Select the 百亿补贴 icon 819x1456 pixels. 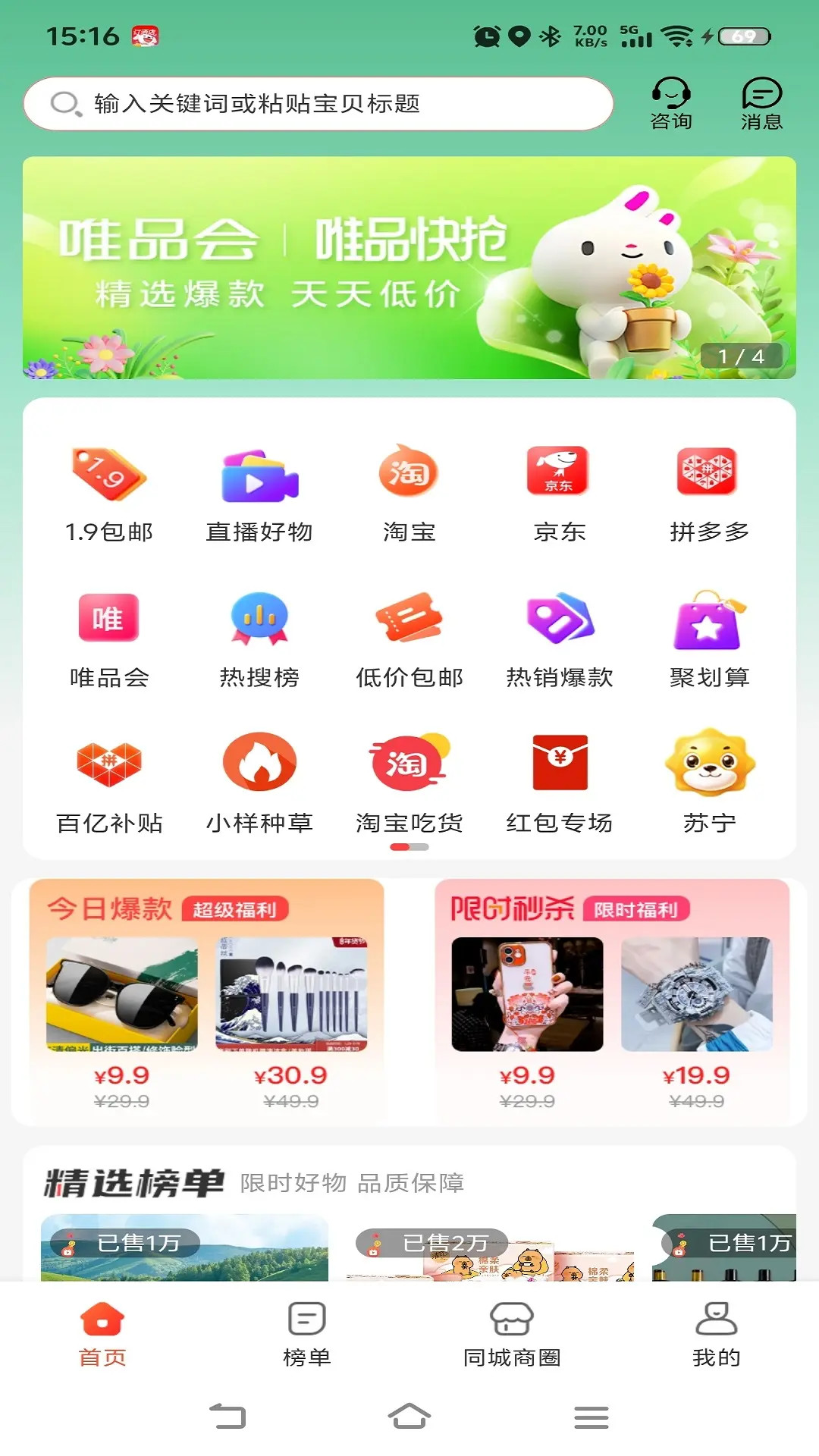pos(110,764)
